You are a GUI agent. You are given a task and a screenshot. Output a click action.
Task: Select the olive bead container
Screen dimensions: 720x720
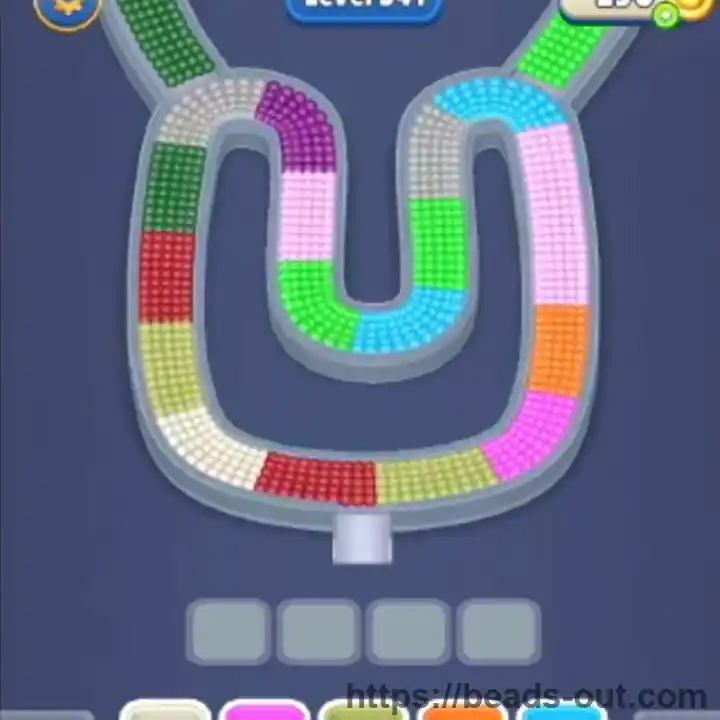[x=362, y=710]
